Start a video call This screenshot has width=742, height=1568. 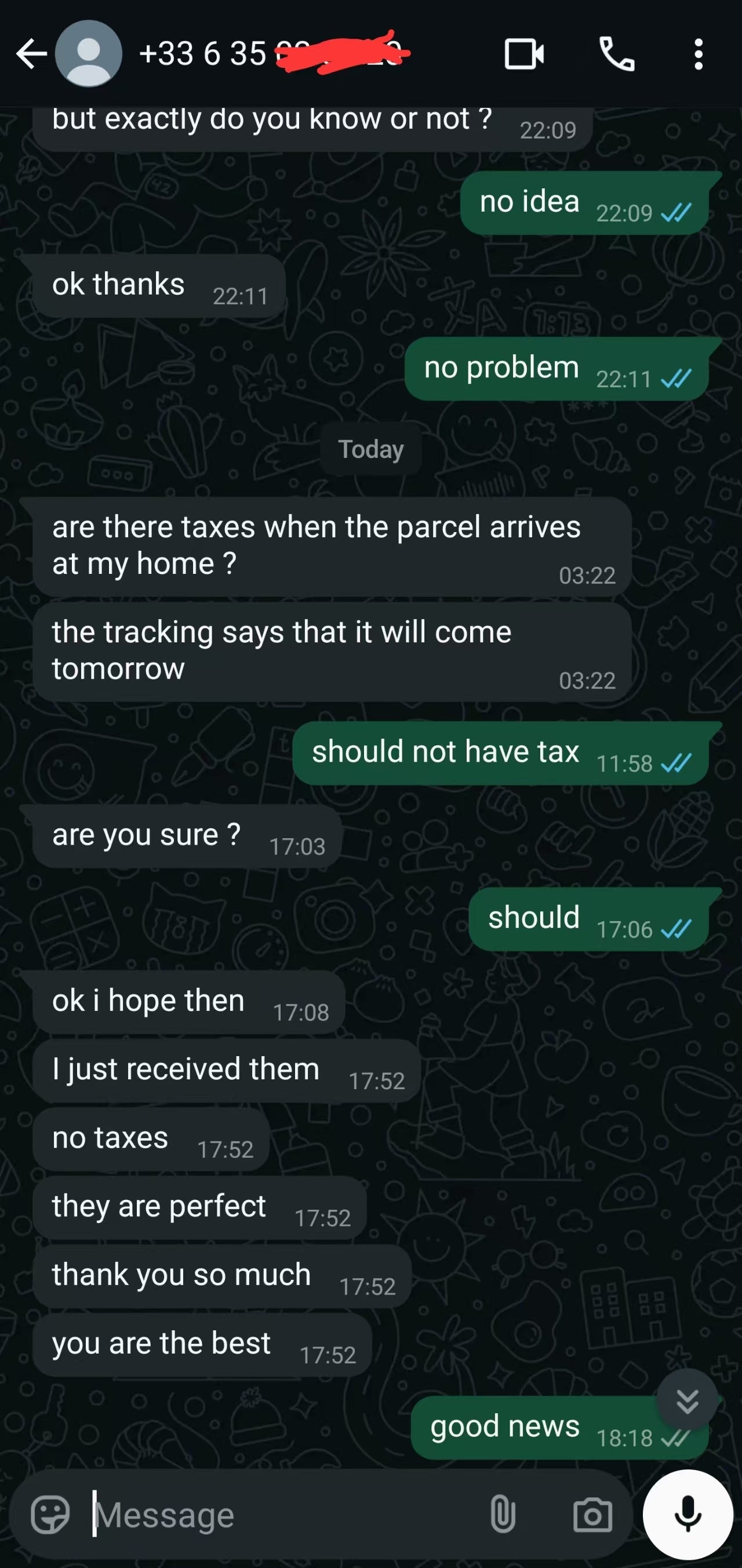pos(524,54)
